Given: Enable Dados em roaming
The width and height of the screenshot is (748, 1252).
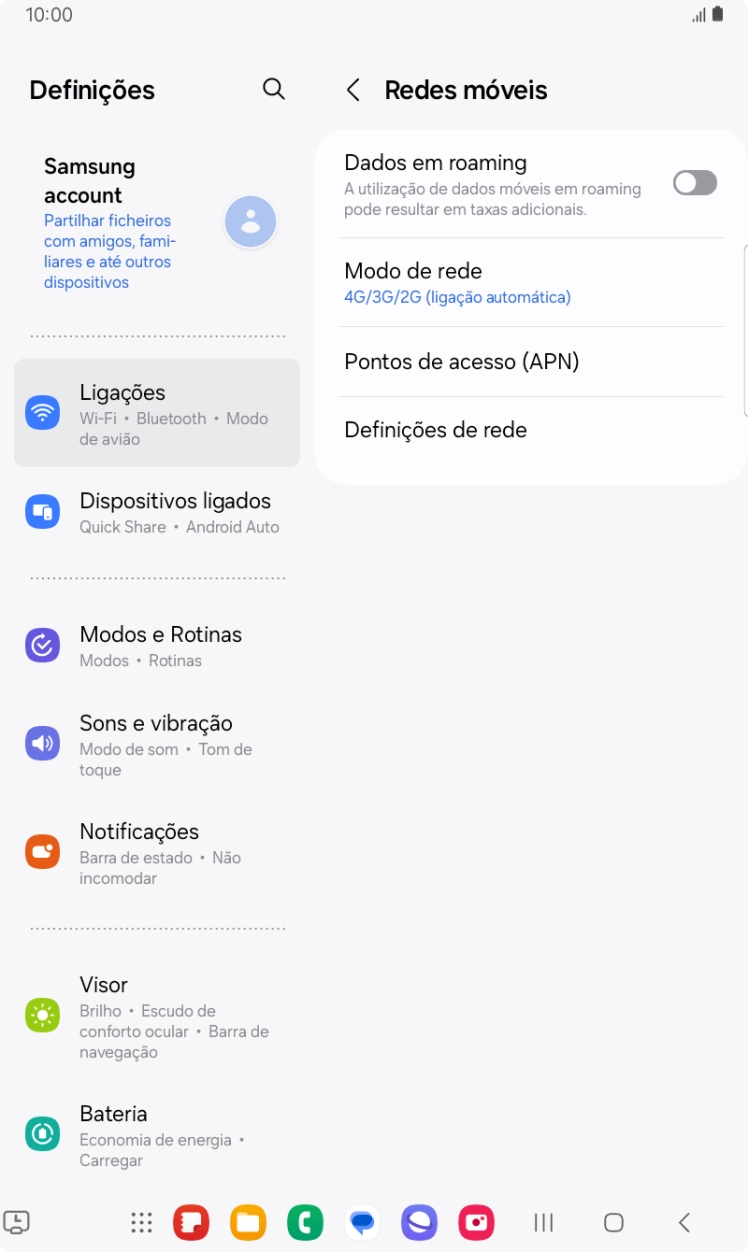Looking at the screenshot, I should pos(695,182).
